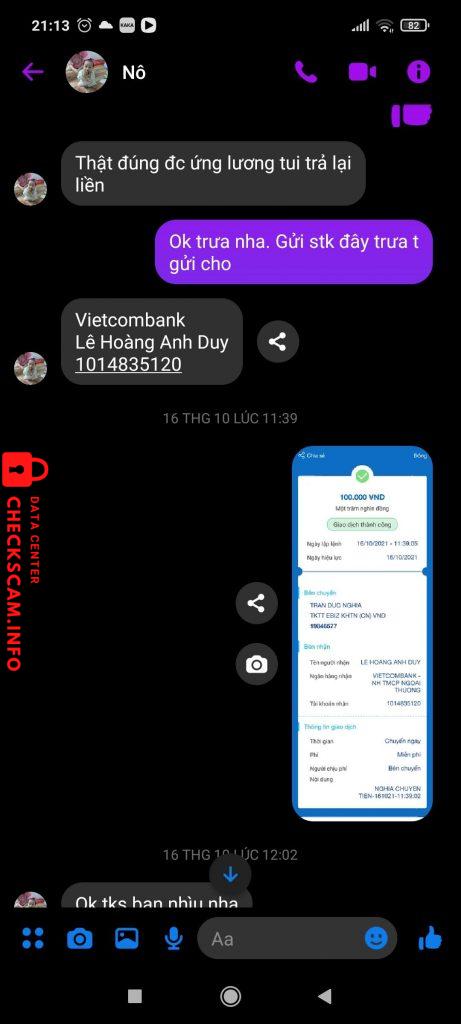Jump to latest messages with down arrow
The height and width of the screenshot is (1024, 461).
[x=230, y=874]
